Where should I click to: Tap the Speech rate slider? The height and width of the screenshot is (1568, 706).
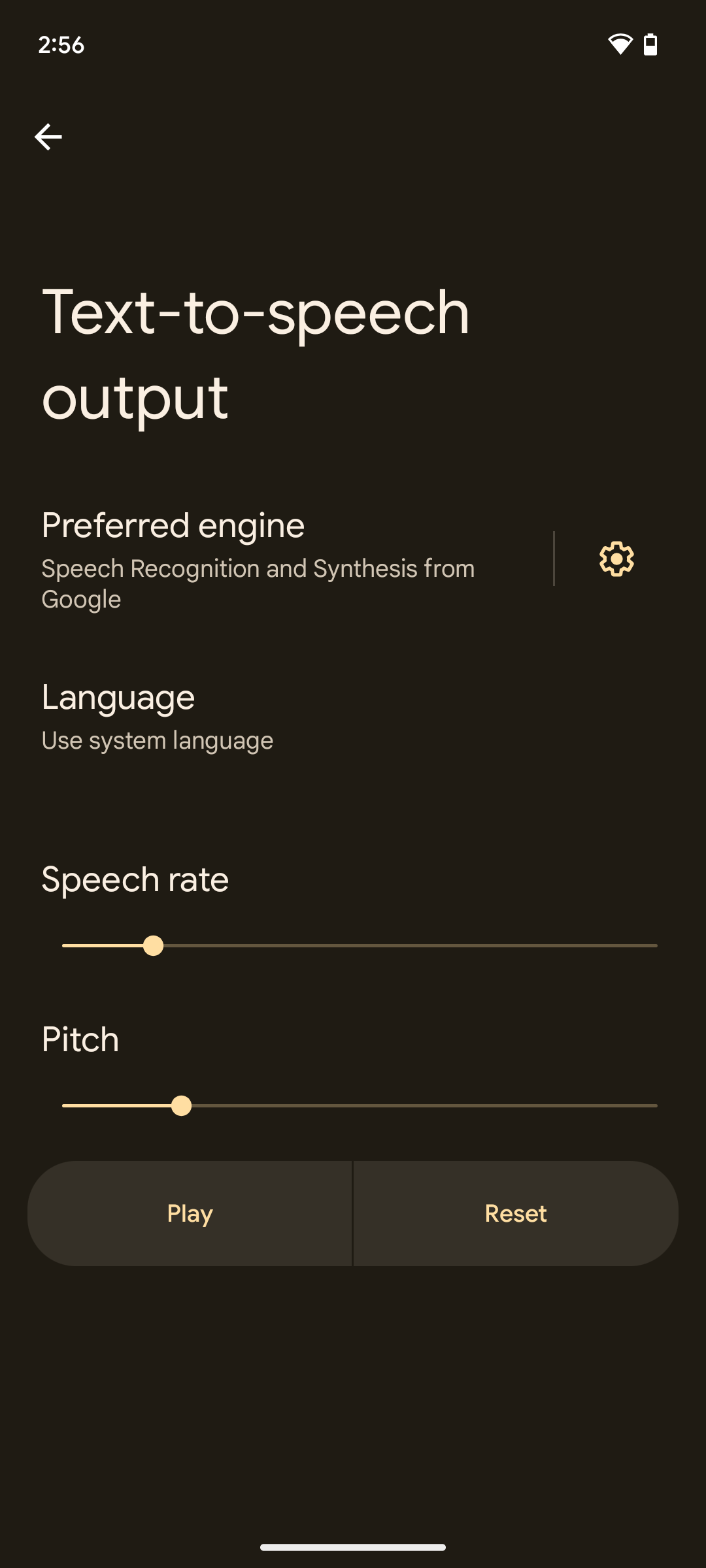point(360,945)
